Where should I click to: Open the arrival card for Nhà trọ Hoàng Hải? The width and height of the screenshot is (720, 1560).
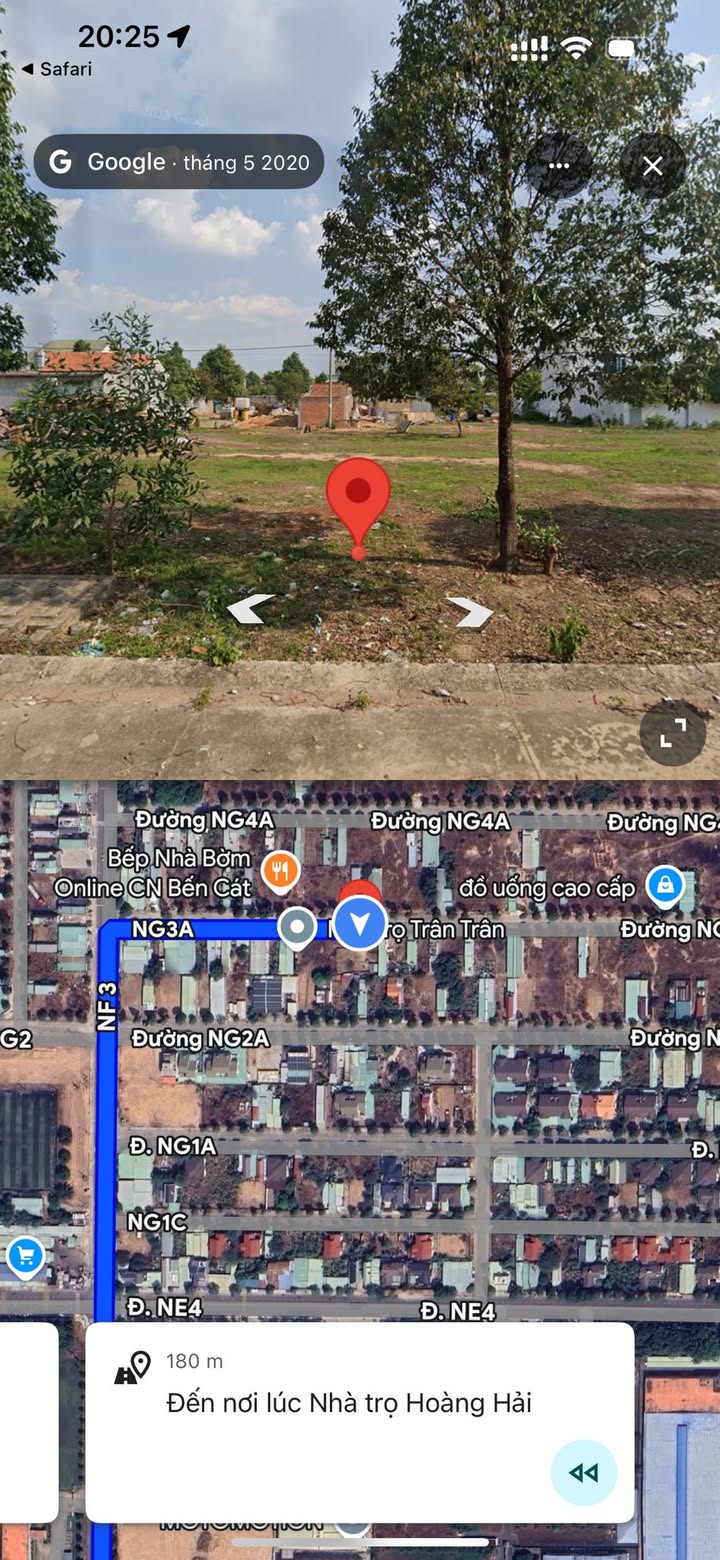pyautogui.click(x=360, y=1423)
